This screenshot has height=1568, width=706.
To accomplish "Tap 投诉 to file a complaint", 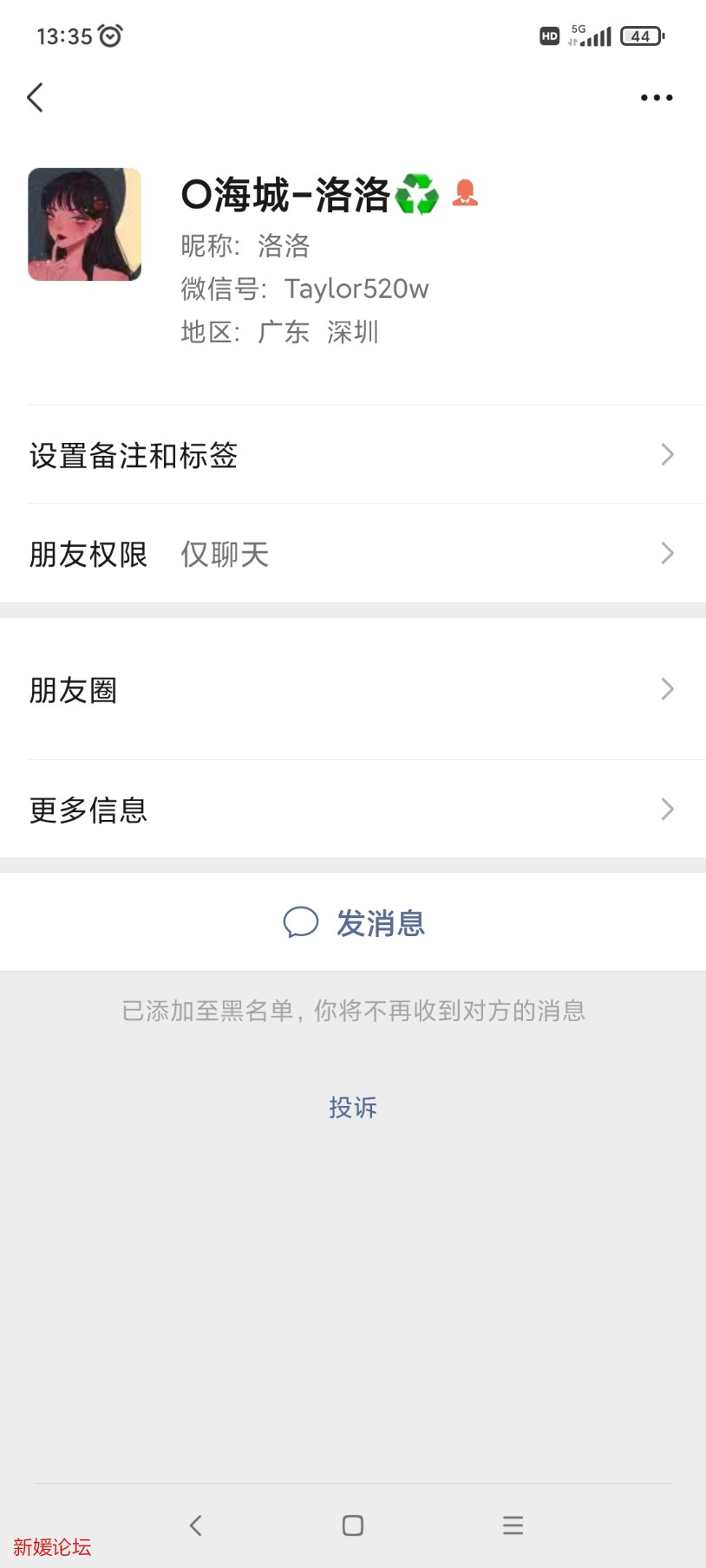I will (x=352, y=1107).
